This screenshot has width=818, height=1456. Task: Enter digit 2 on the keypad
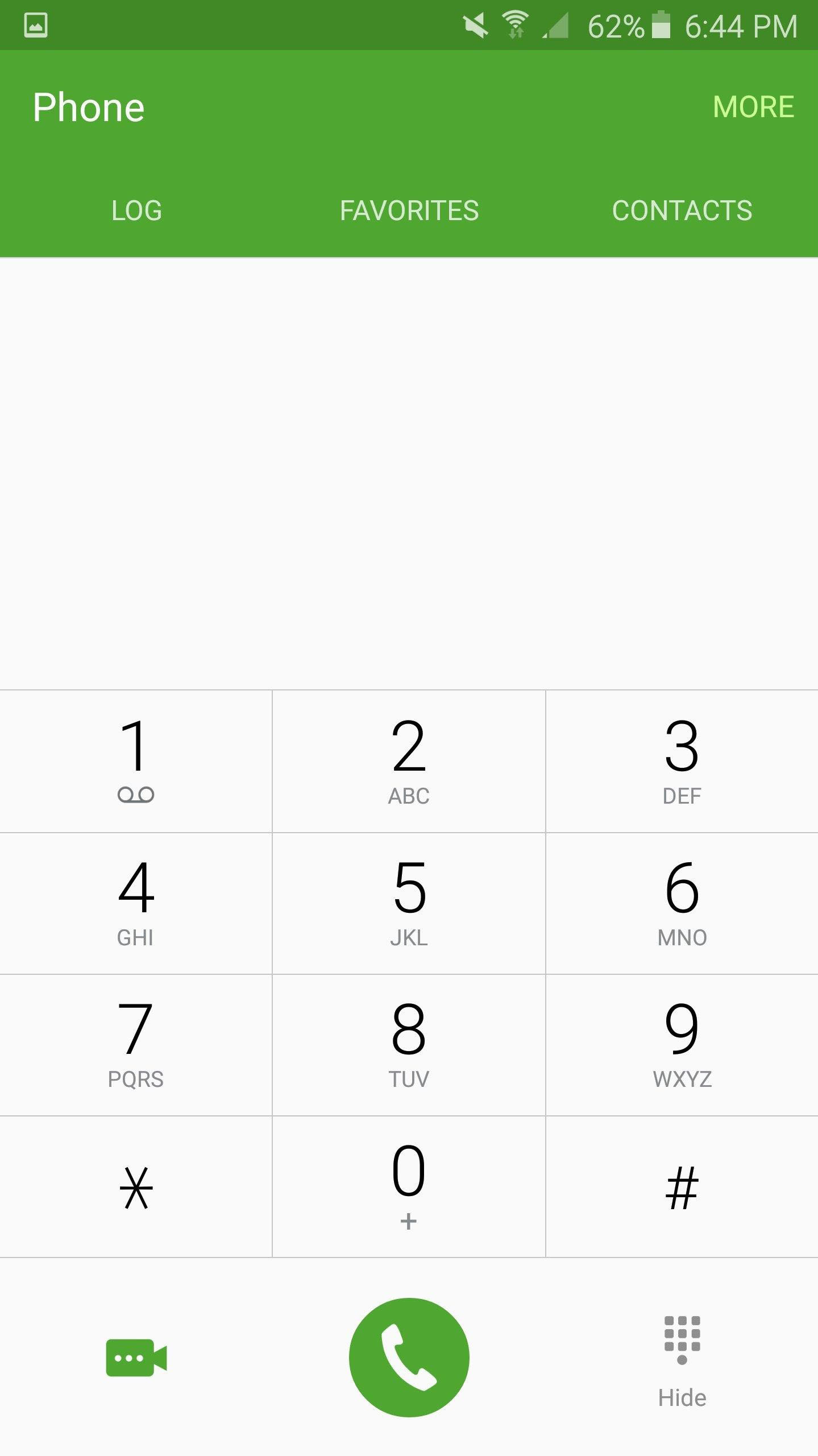coord(409,760)
